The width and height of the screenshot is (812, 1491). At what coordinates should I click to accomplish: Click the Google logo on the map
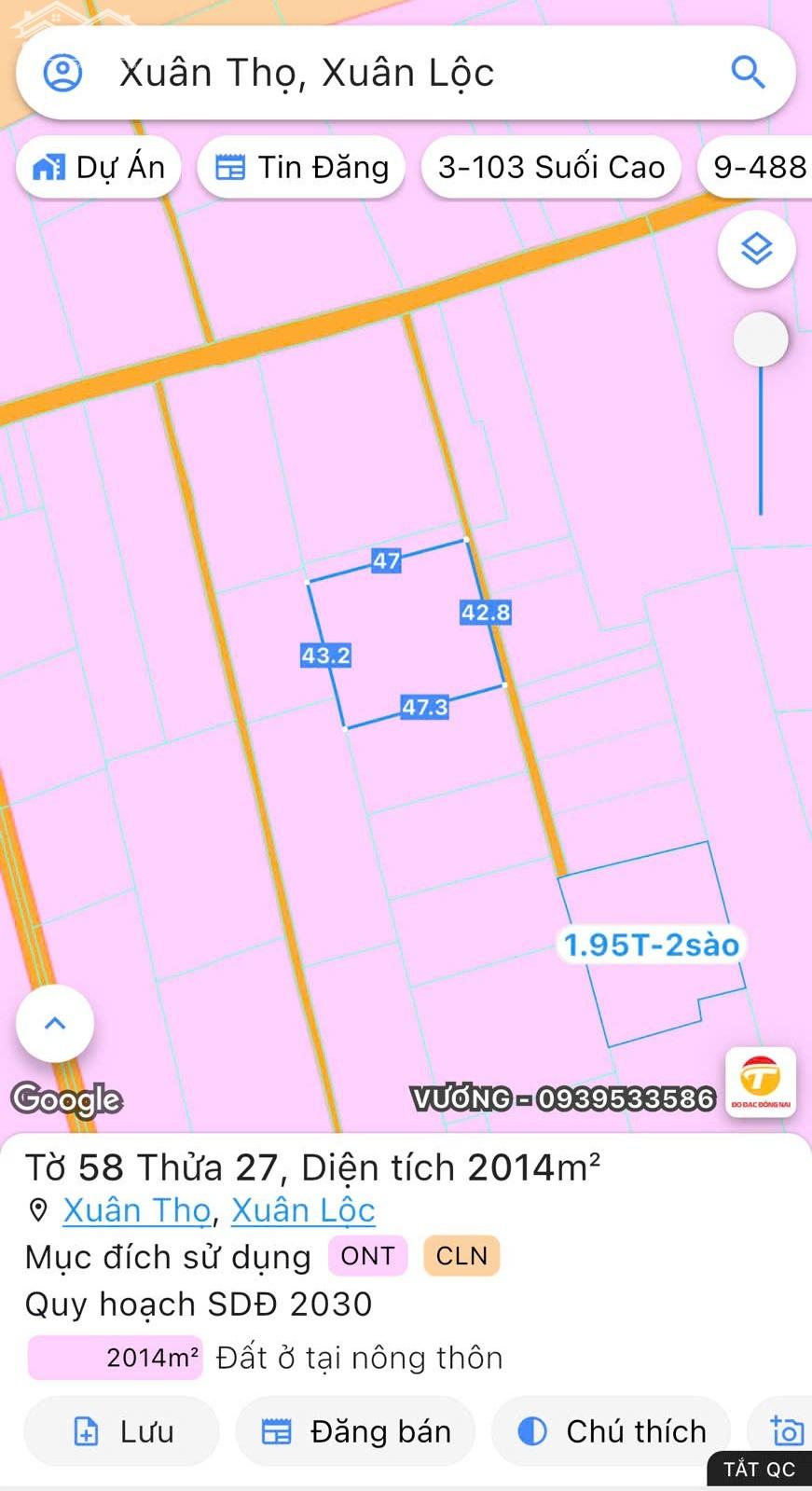tap(66, 1100)
